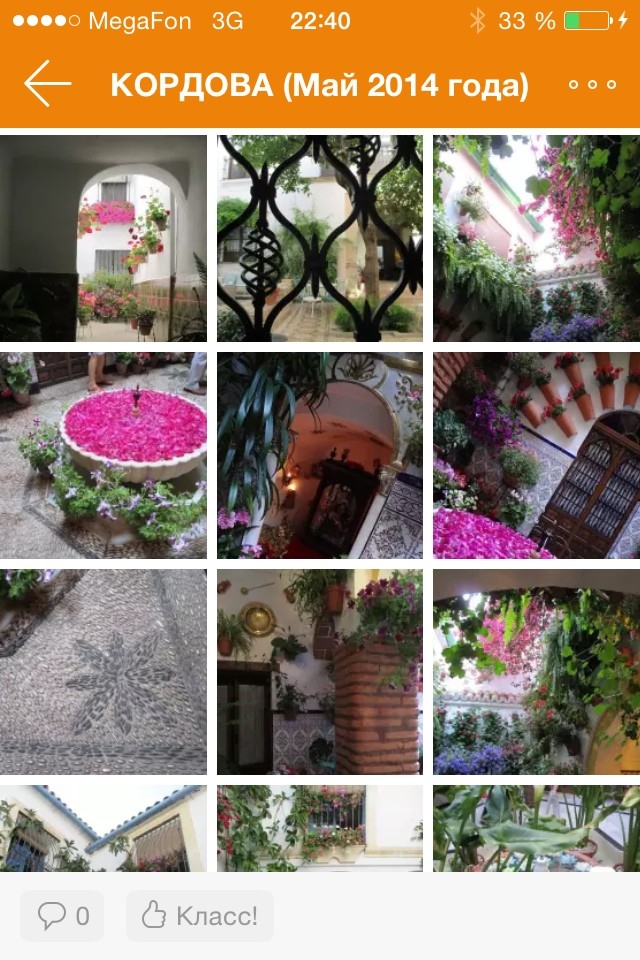This screenshot has height=960, width=640.
Task: Open photo of black wrought iron gate
Action: [320, 238]
